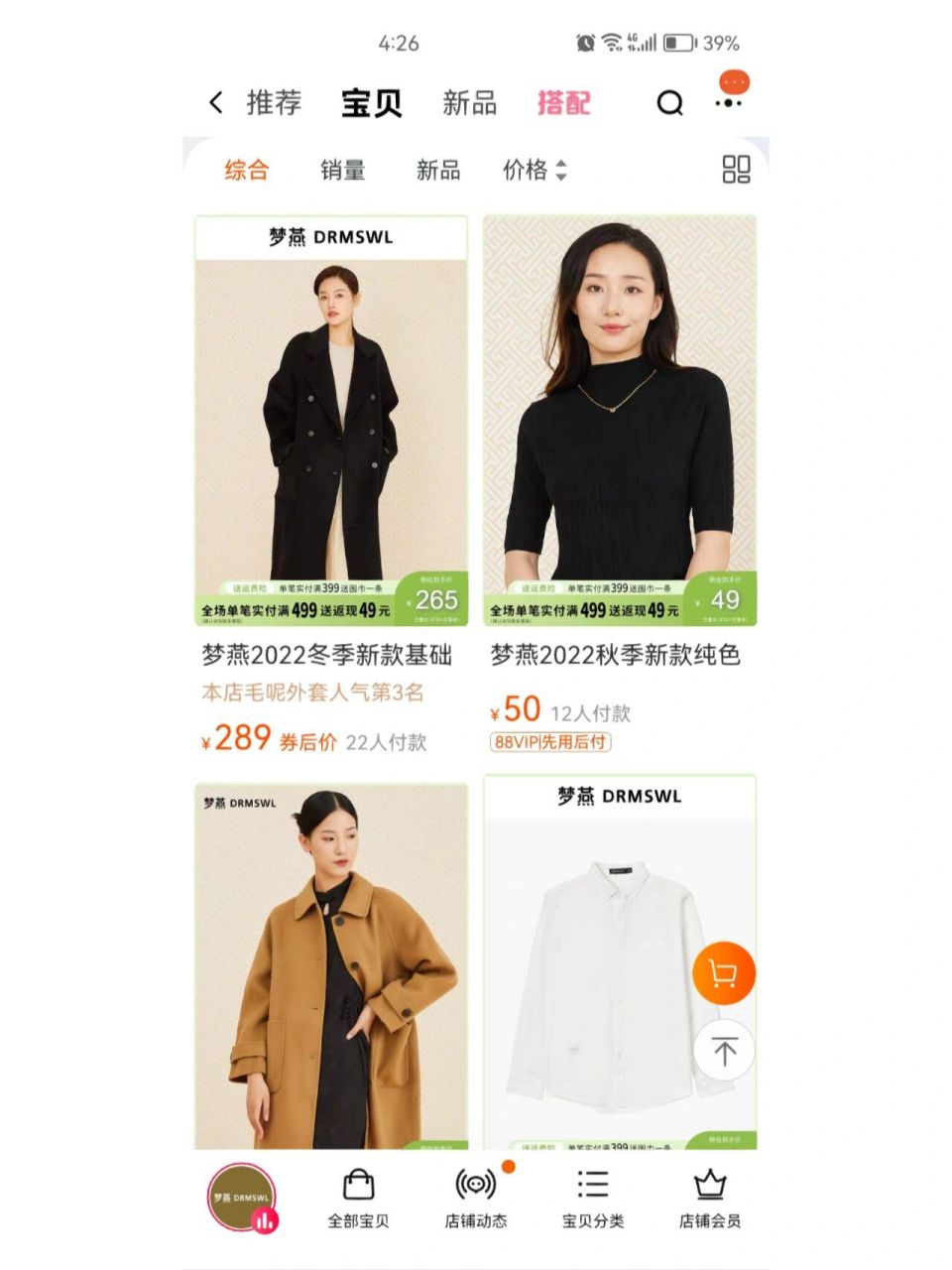This screenshot has width=952, height=1270.
Task: Select the 搭配 tab
Action: [561, 102]
